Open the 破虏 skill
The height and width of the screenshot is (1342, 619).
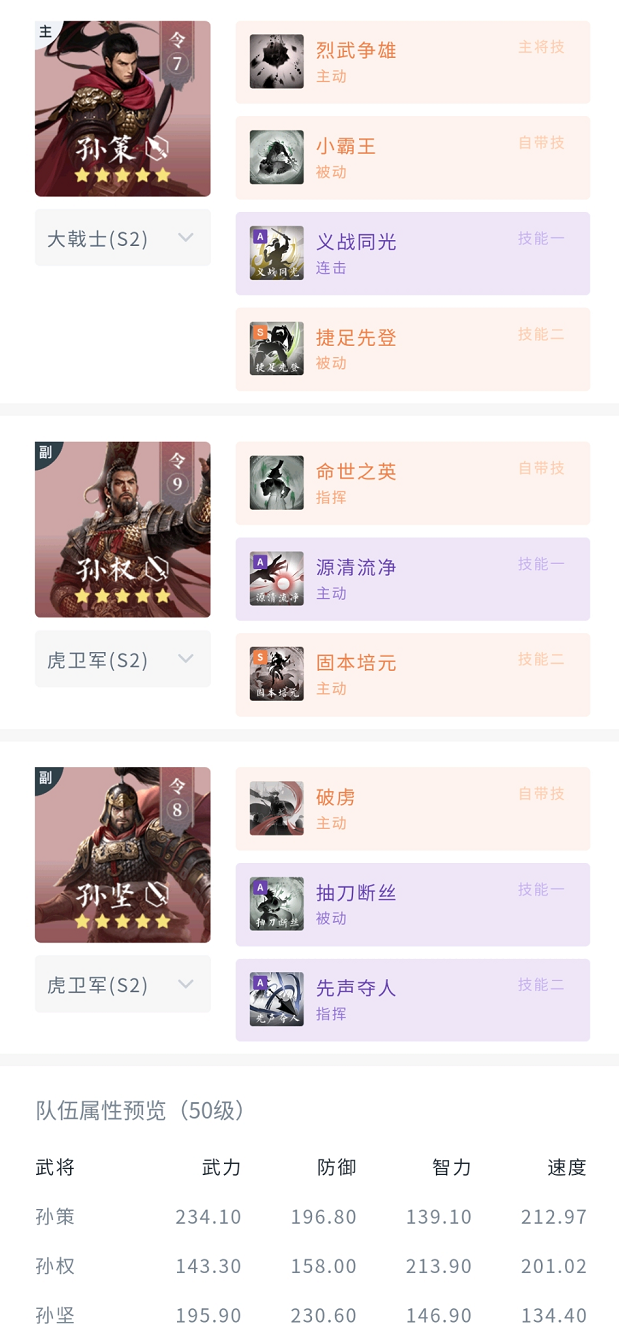[x=413, y=808]
